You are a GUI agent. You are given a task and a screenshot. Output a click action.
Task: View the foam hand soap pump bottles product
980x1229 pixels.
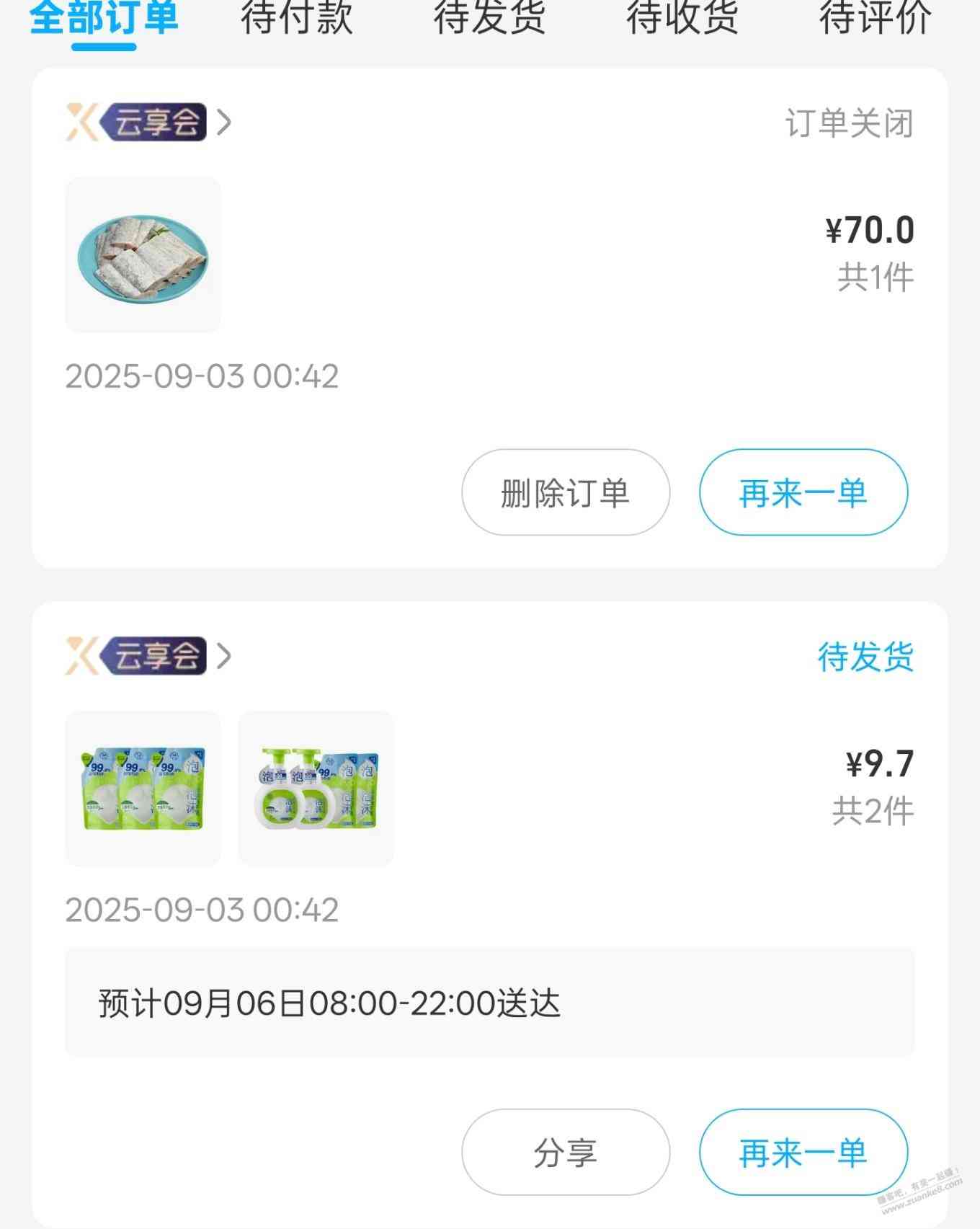(x=316, y=789)
